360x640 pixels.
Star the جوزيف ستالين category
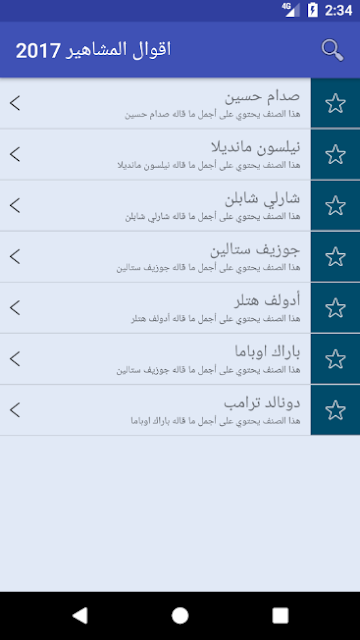point(336,257)
